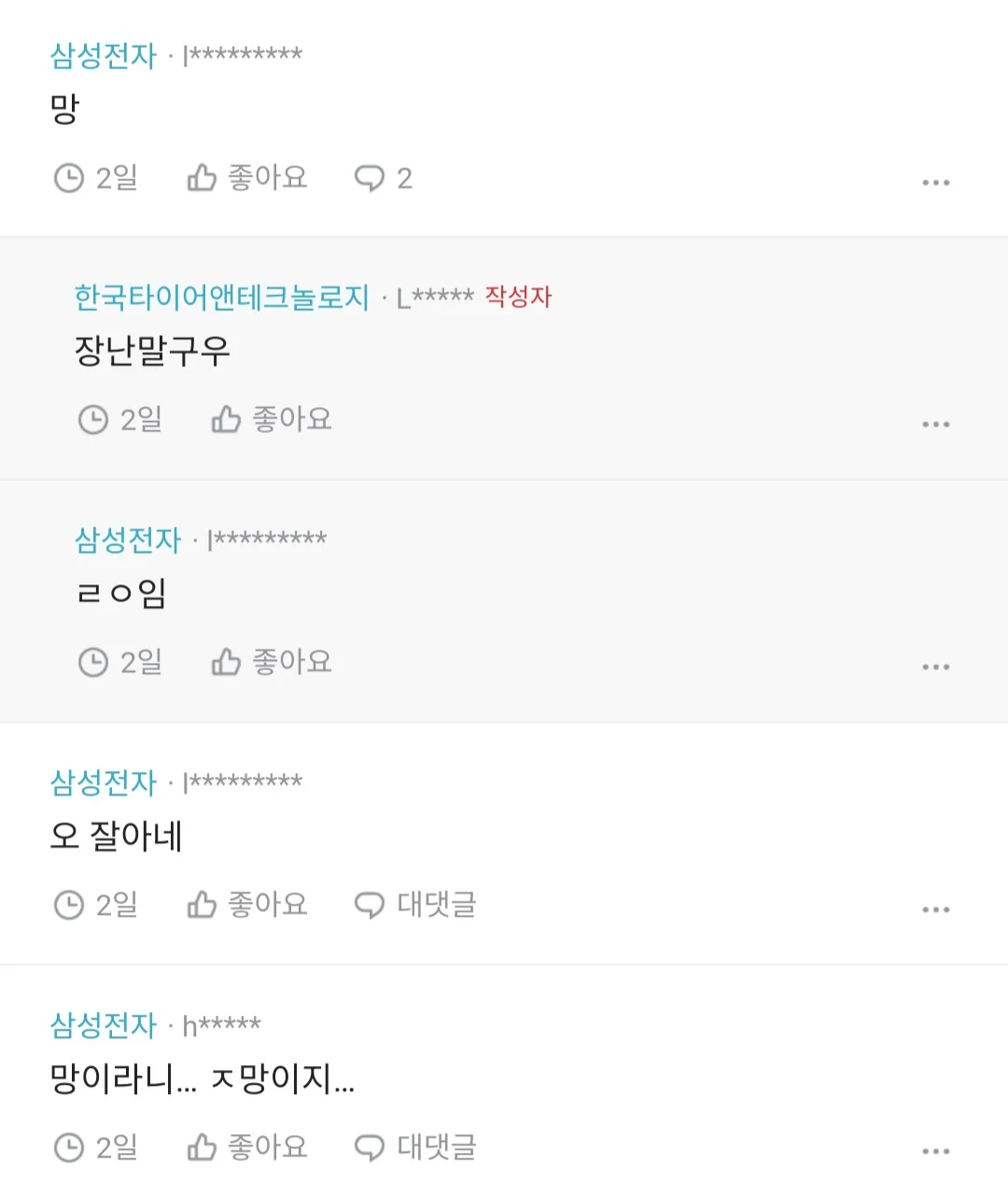
Task: Open more options for comment '오 잘아네'
Action: (x=935, y=909)
